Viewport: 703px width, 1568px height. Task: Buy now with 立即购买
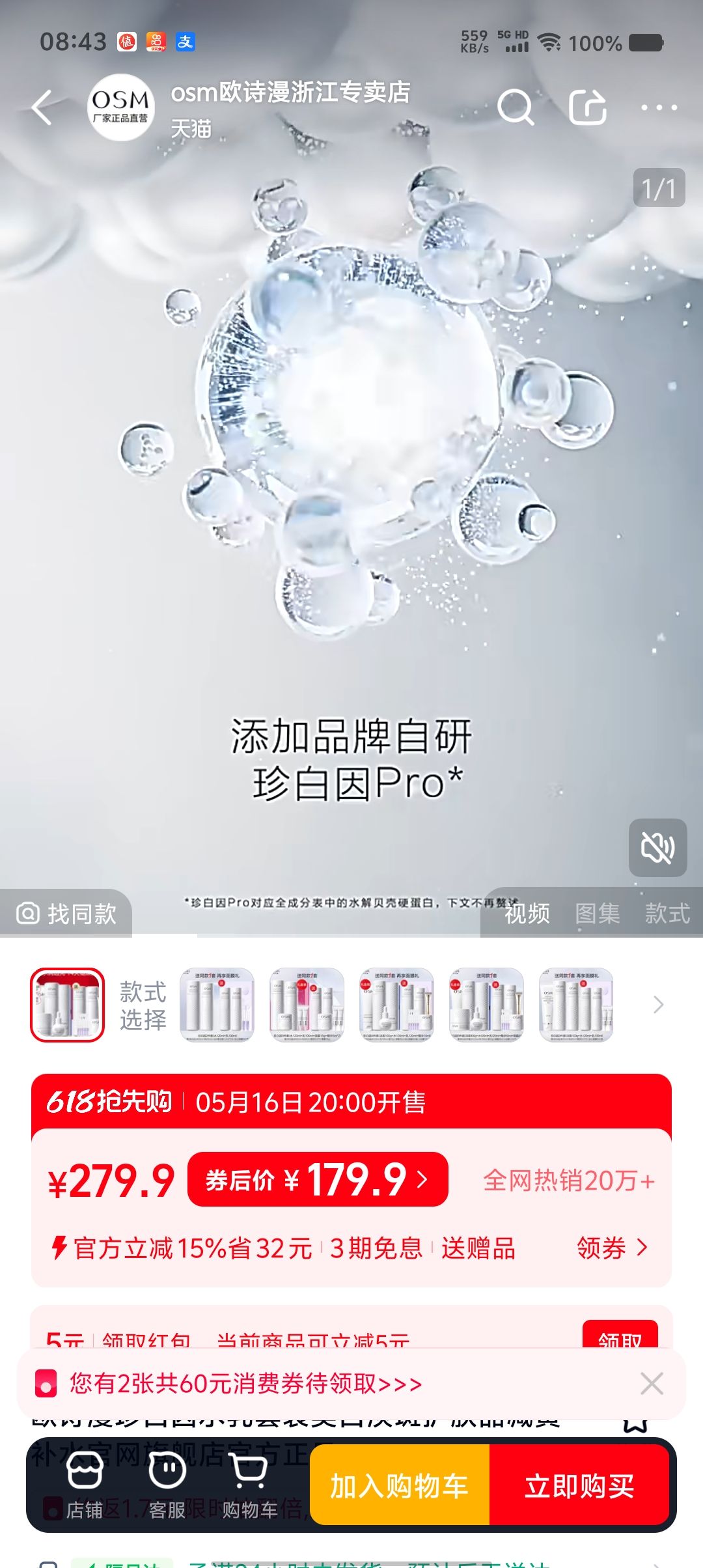pyautogui.click(x=579, y=1486)
